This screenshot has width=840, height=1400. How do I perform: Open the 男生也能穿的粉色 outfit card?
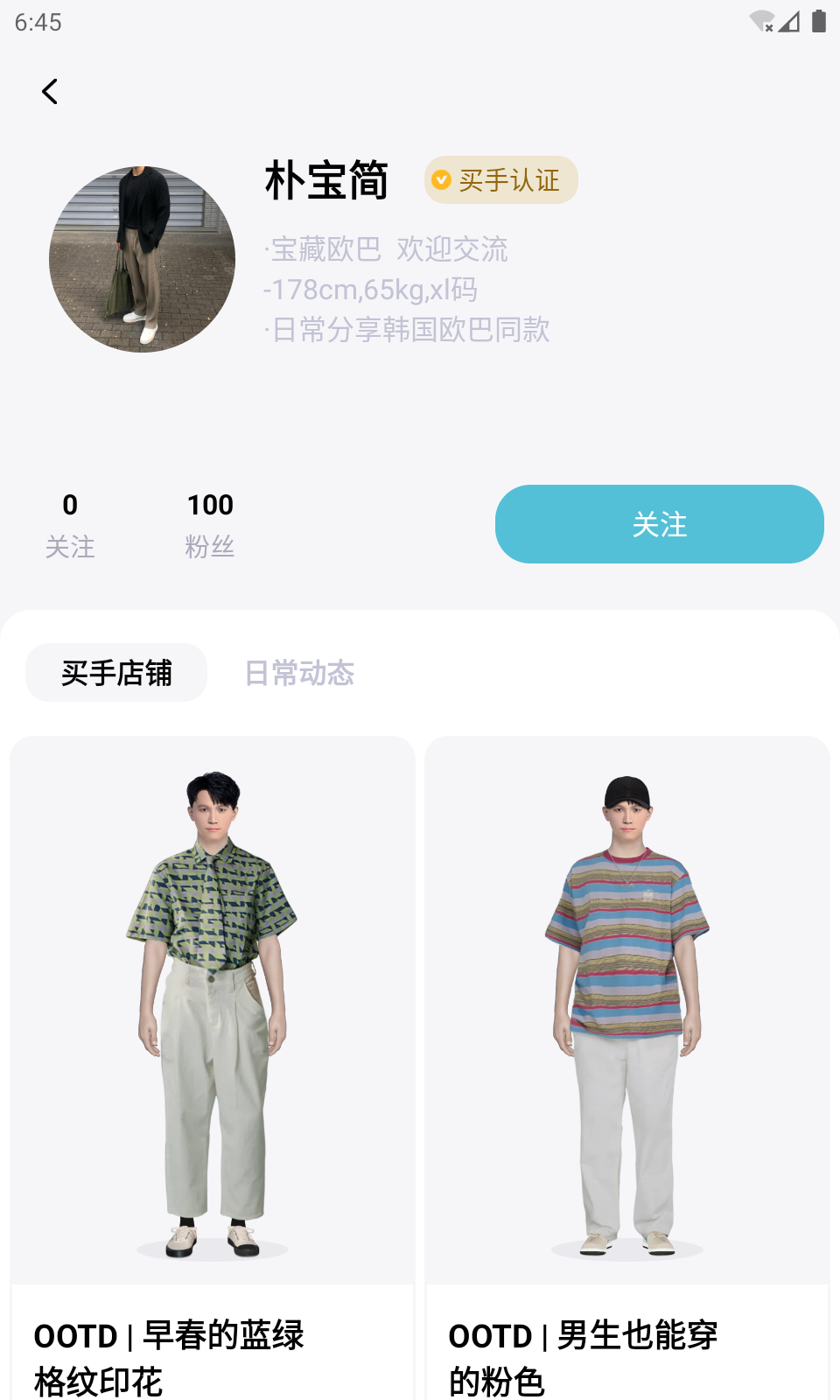click(x=627, y=1067)
